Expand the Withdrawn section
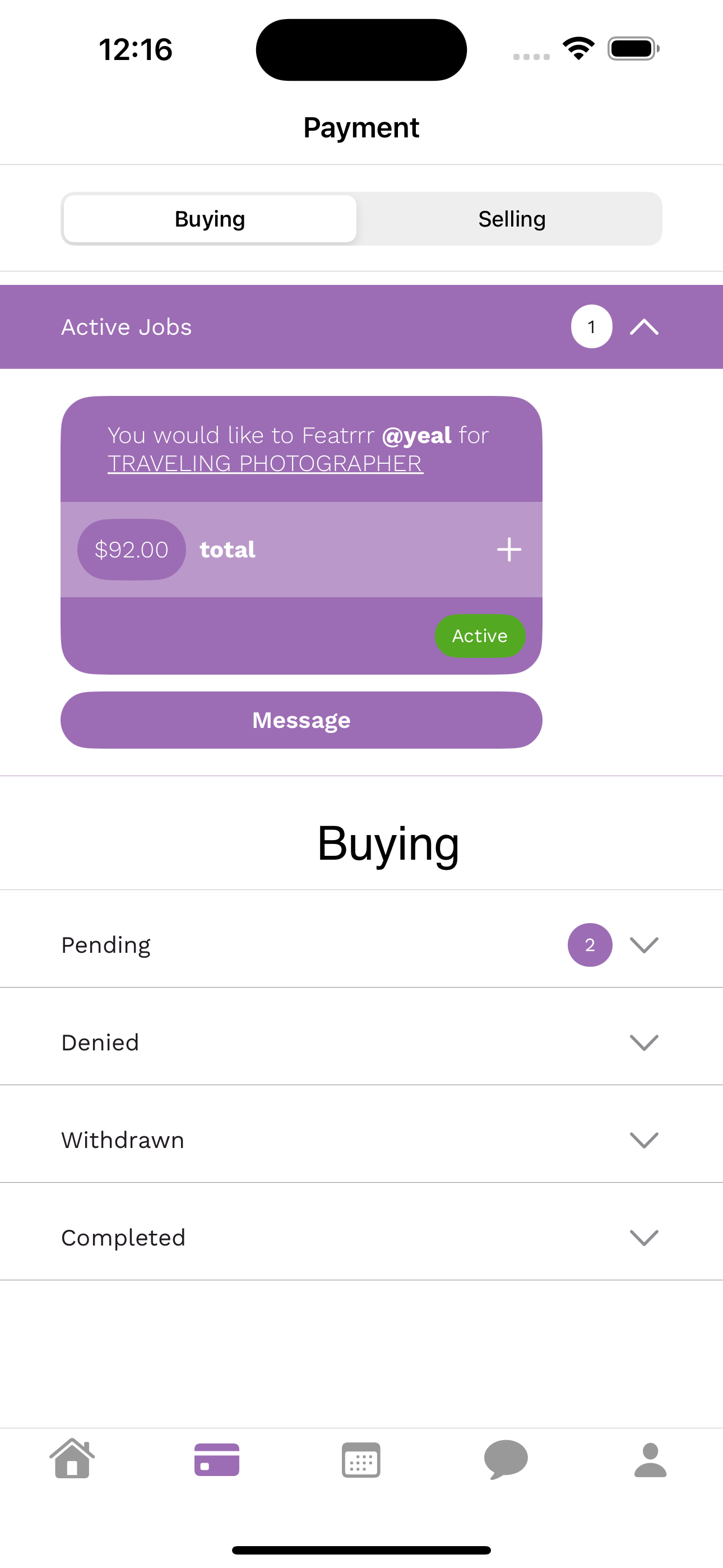Viewport: 723px width, 1568px height. 361,1140
